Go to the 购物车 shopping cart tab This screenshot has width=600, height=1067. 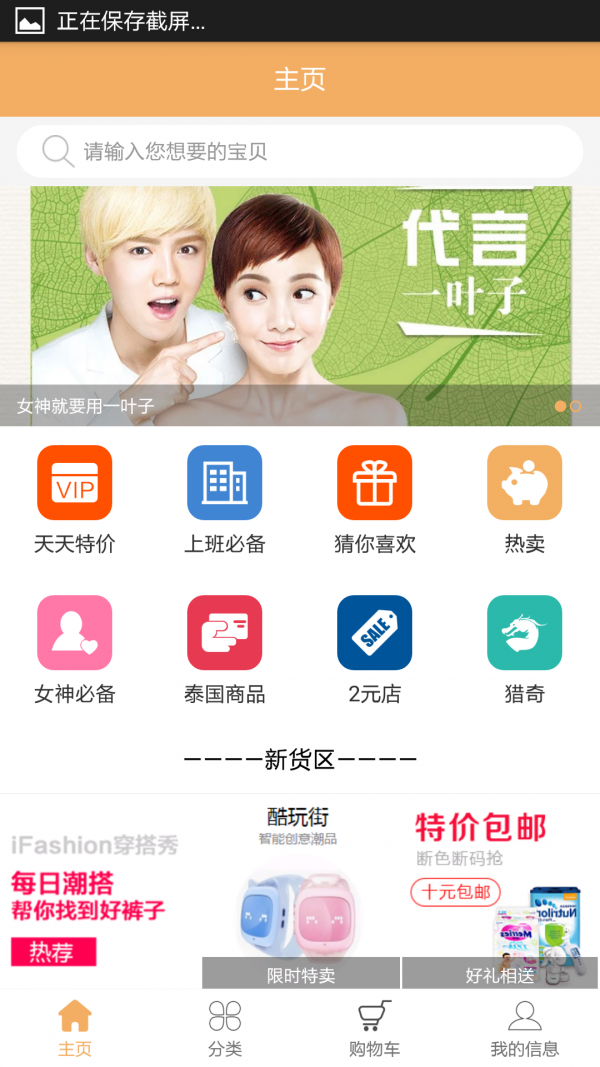point(375,1028)
